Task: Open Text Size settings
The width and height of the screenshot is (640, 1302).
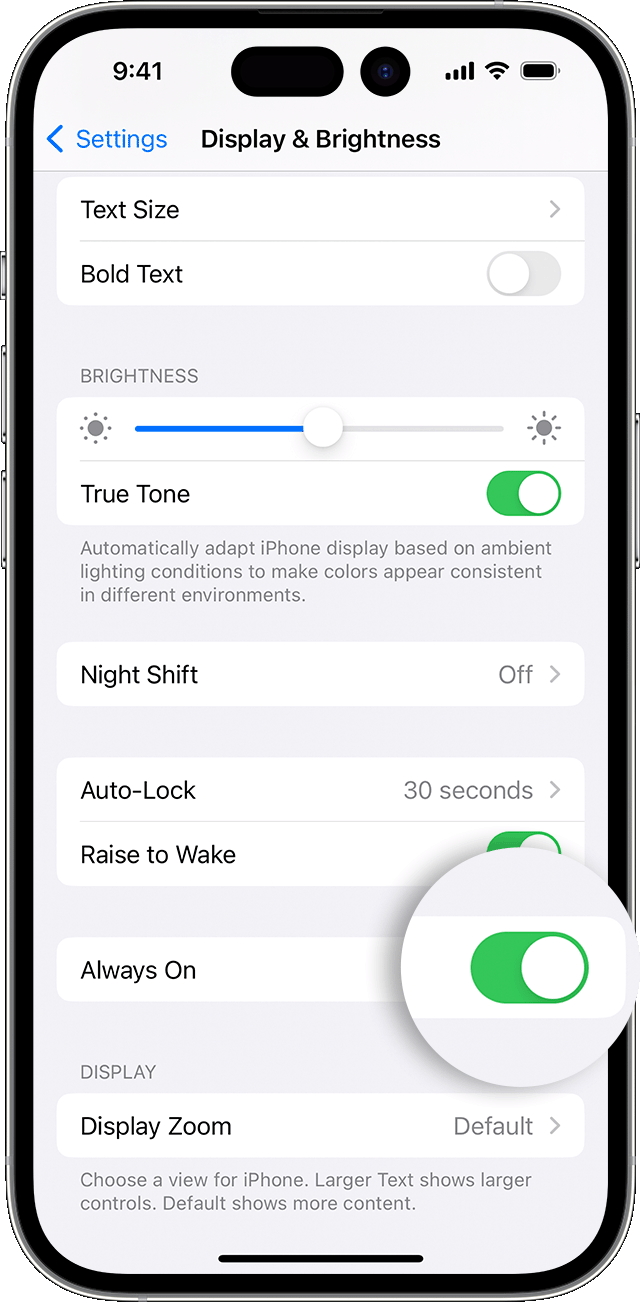Action: [320, 210]
